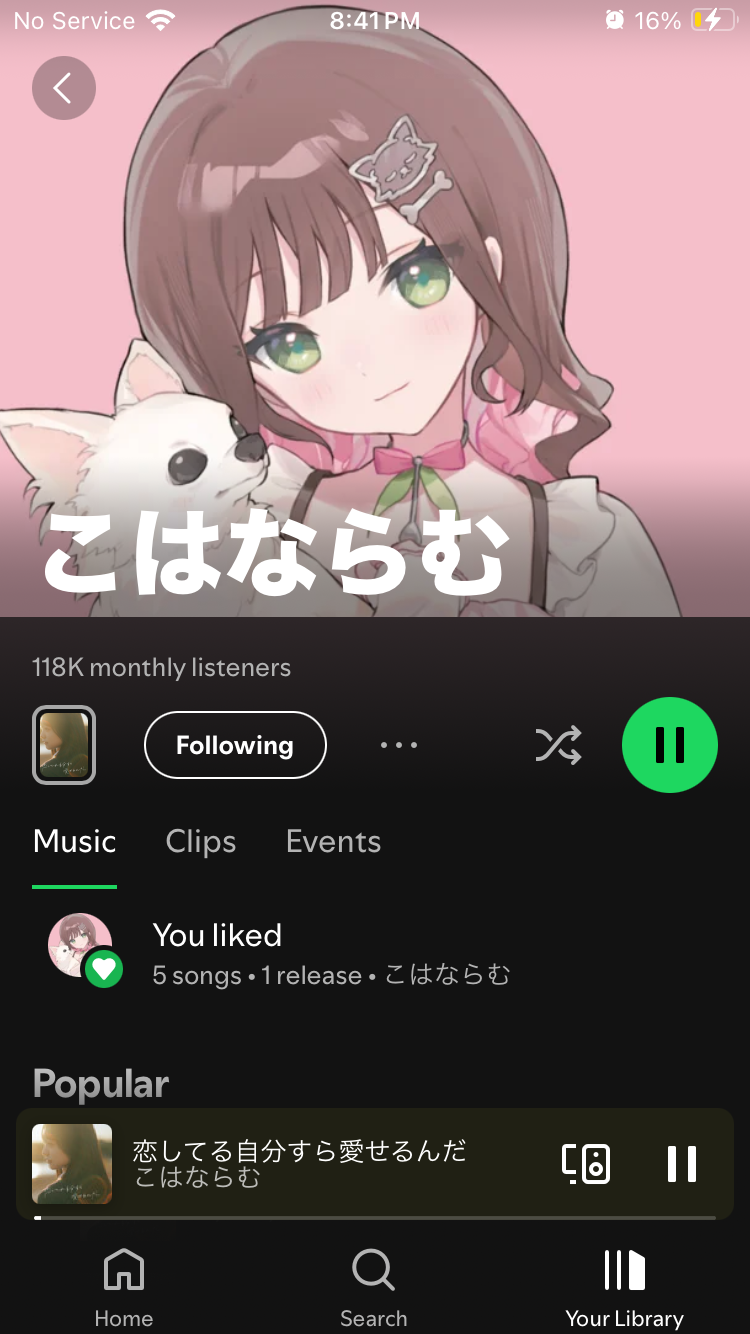This screenshot has height=1334, width=750.
Task: Pause the song from the mini player
Action: click(x=682, y=1163)
